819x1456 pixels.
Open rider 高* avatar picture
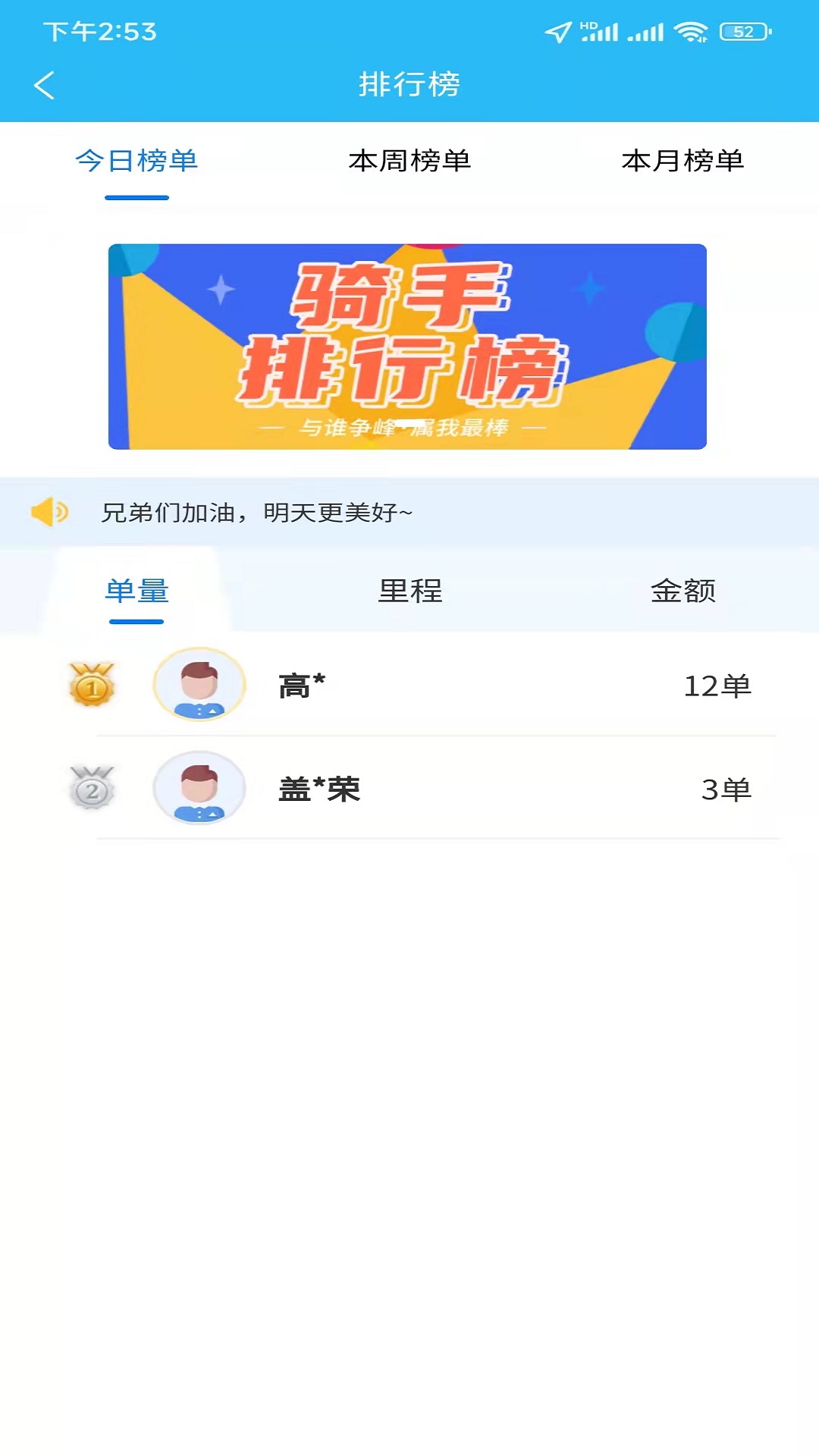pyautogui.click(x=199, y=685)
